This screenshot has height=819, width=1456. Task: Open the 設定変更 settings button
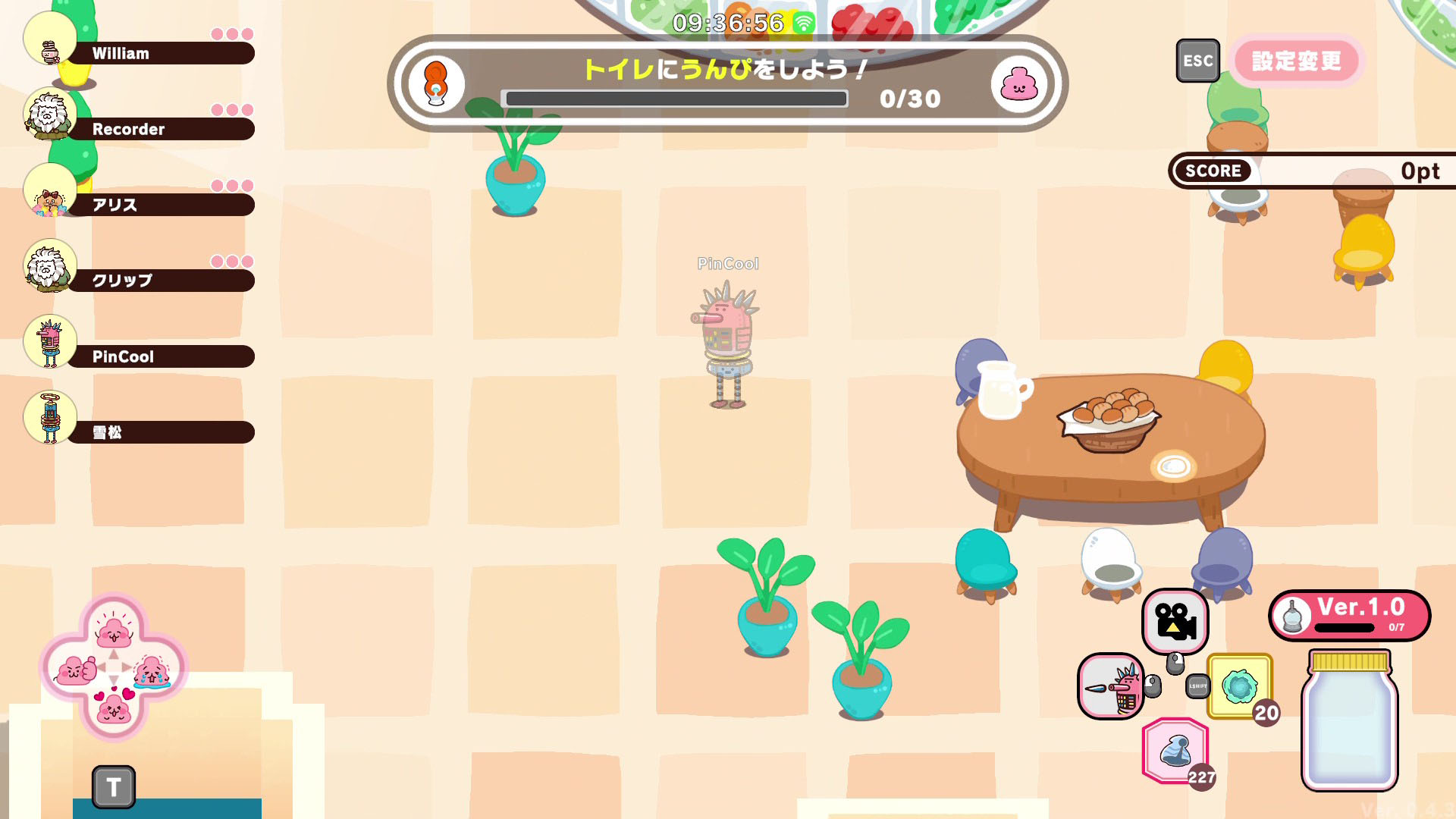(1296, 61)
